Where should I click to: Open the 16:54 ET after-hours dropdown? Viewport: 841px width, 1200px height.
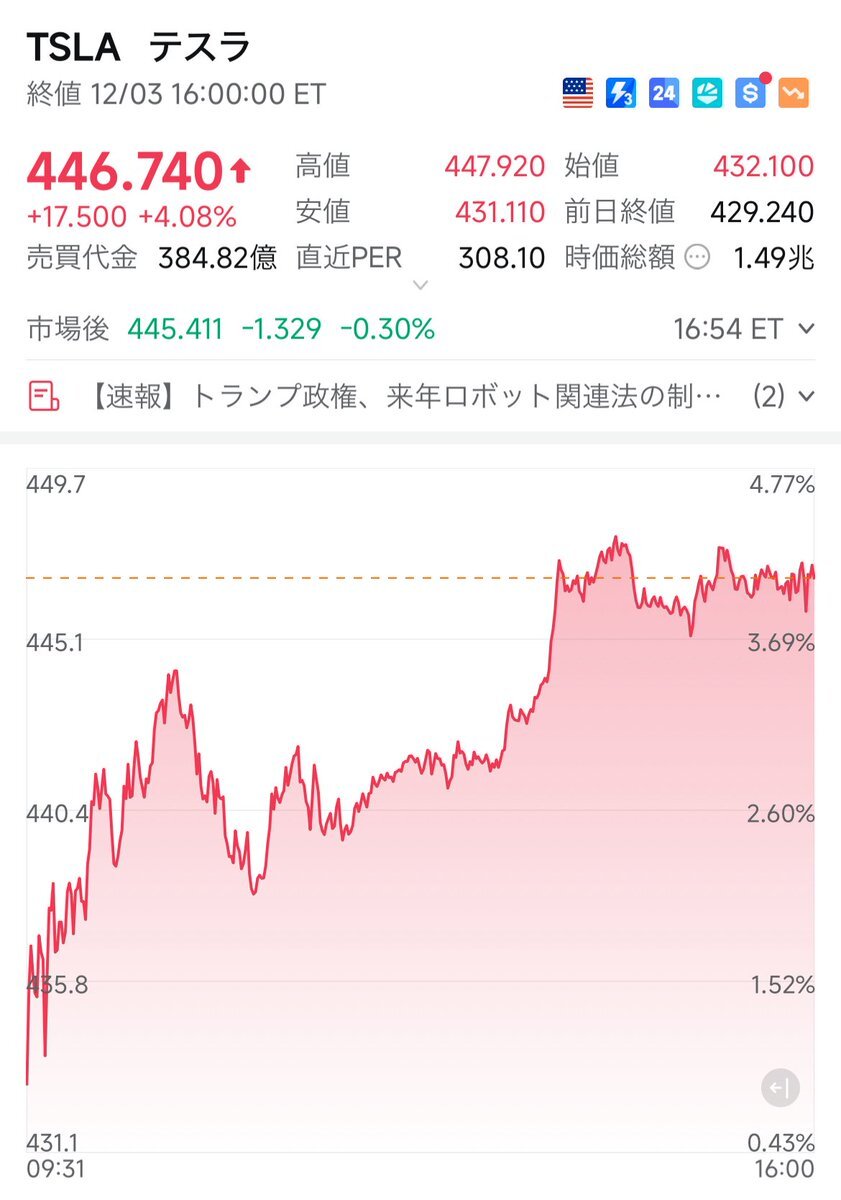point(744,329)
